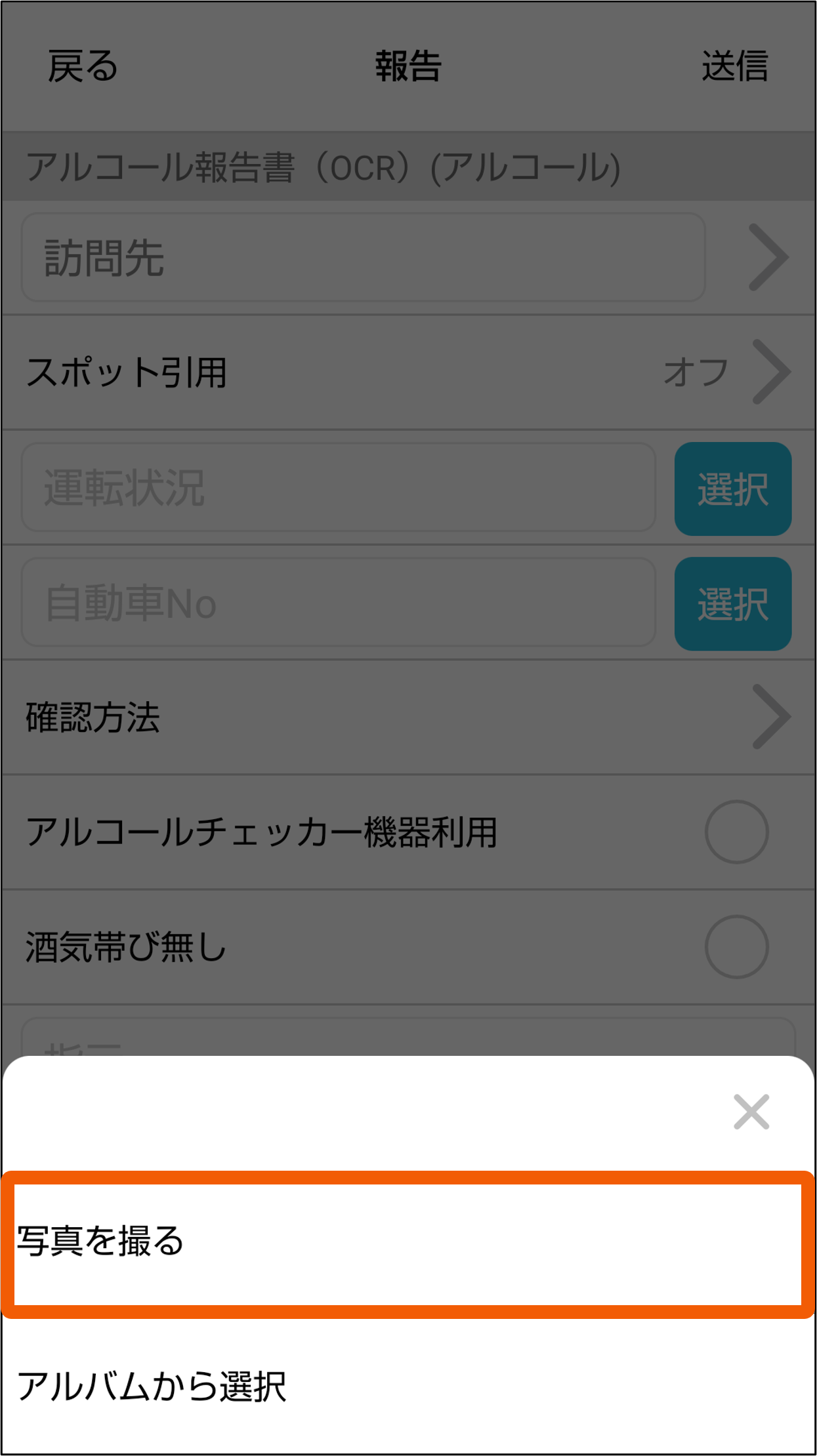The width and height of the screenshot is (817, 1456).
Task: Tap 選択 button for 自動車No
Action: click(x=732, y=604)
